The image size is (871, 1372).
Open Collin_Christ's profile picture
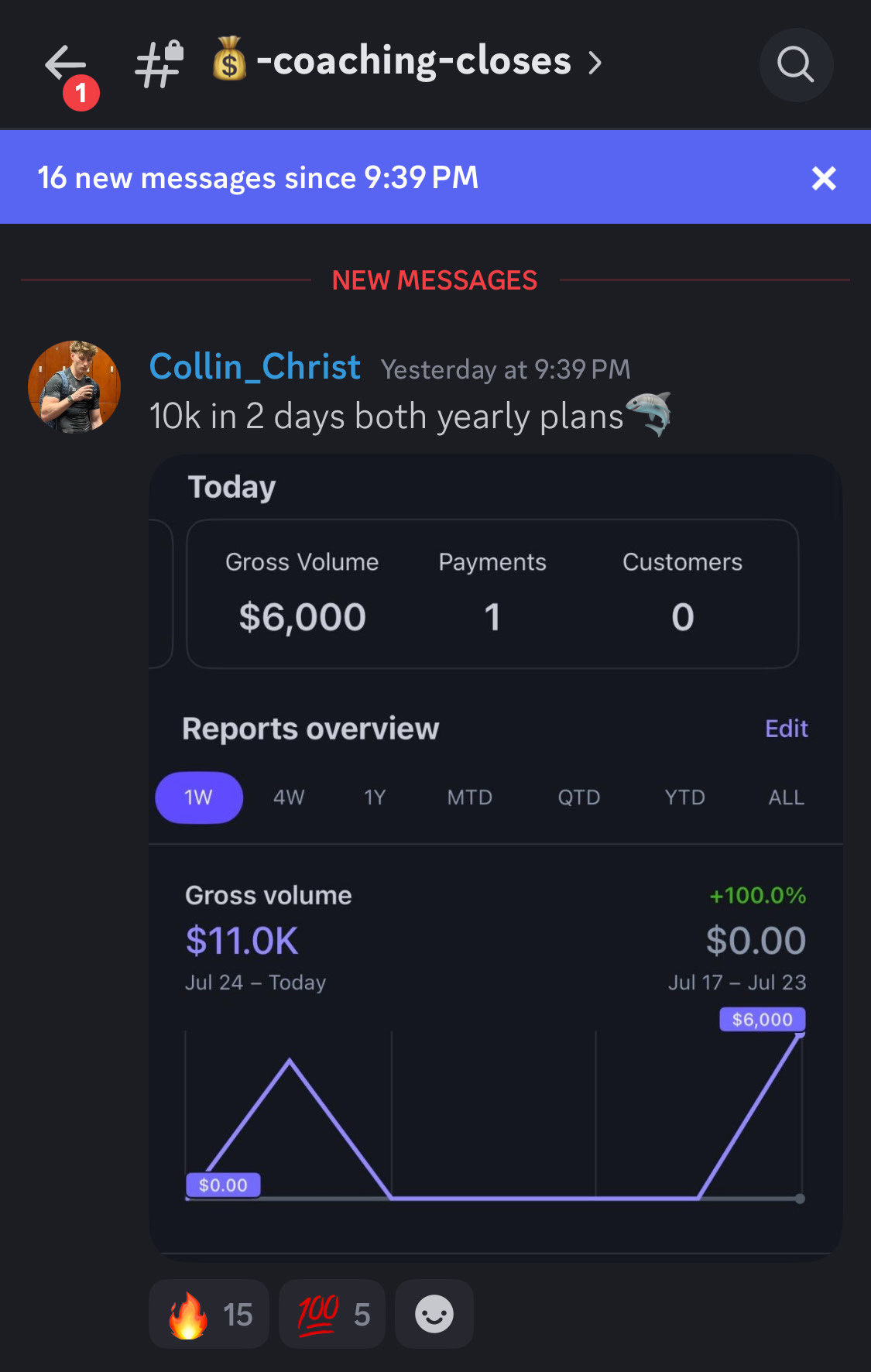(x=74, y=386)
